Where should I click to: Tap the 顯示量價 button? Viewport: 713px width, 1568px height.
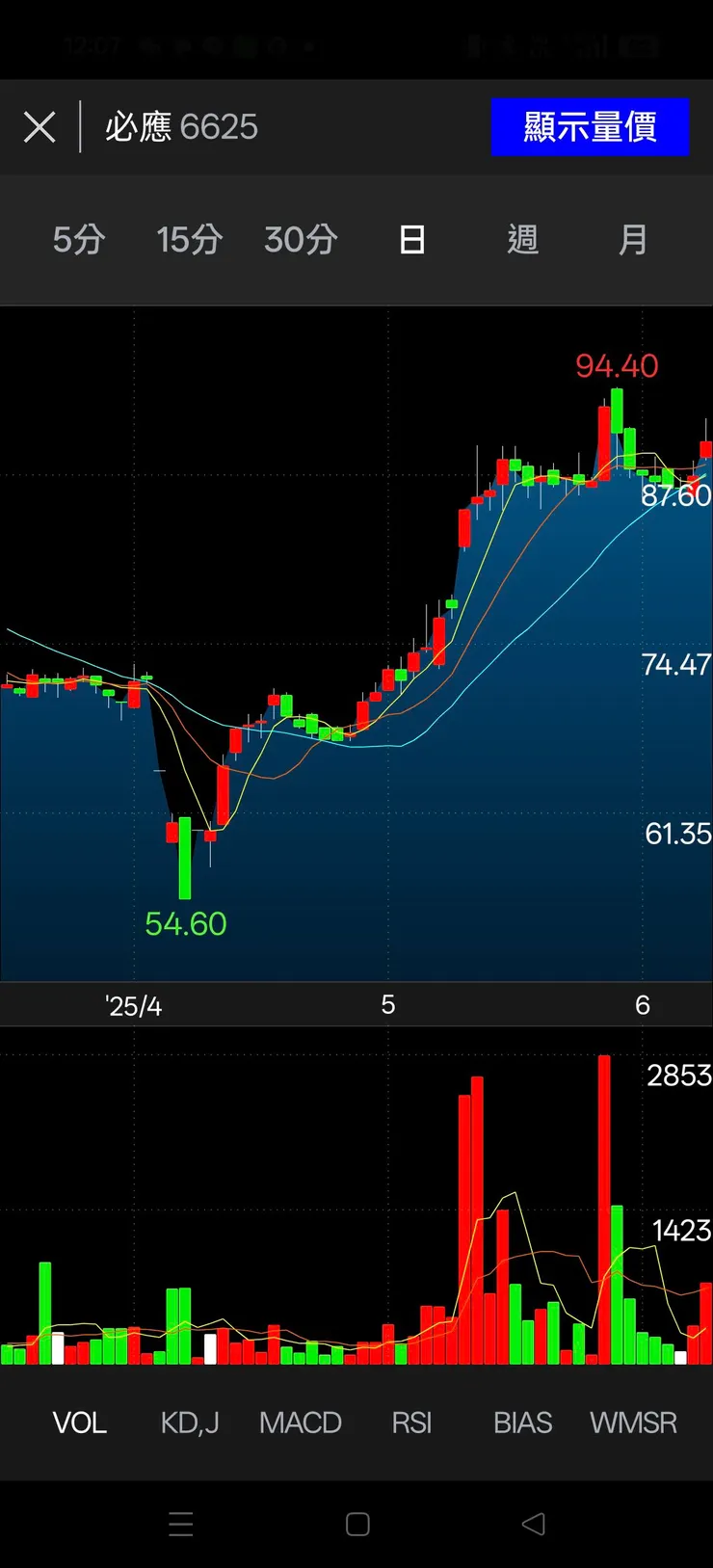pos(590,127)
